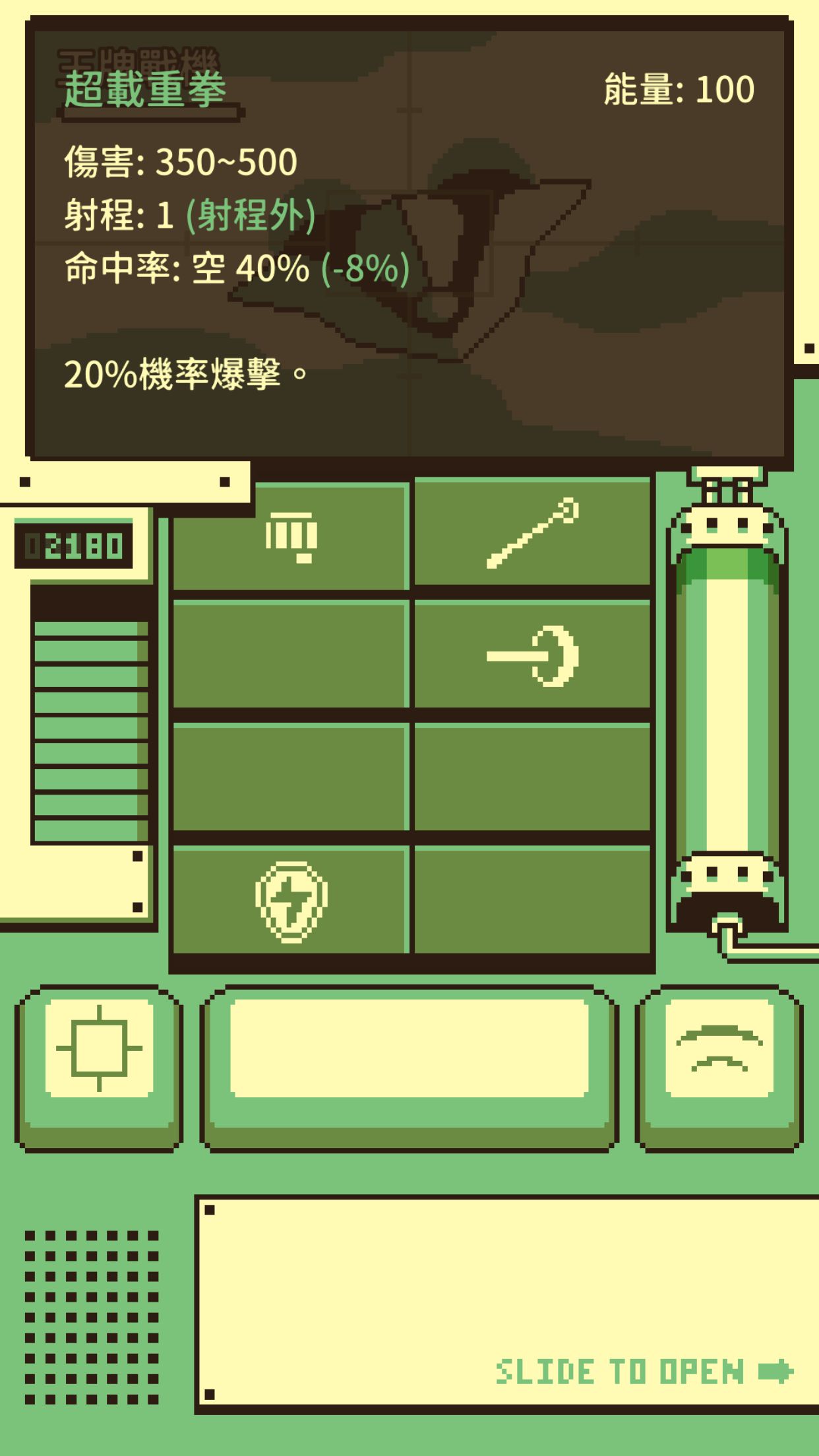Select the arrow and crescent weapon slot

pos(531,655)
